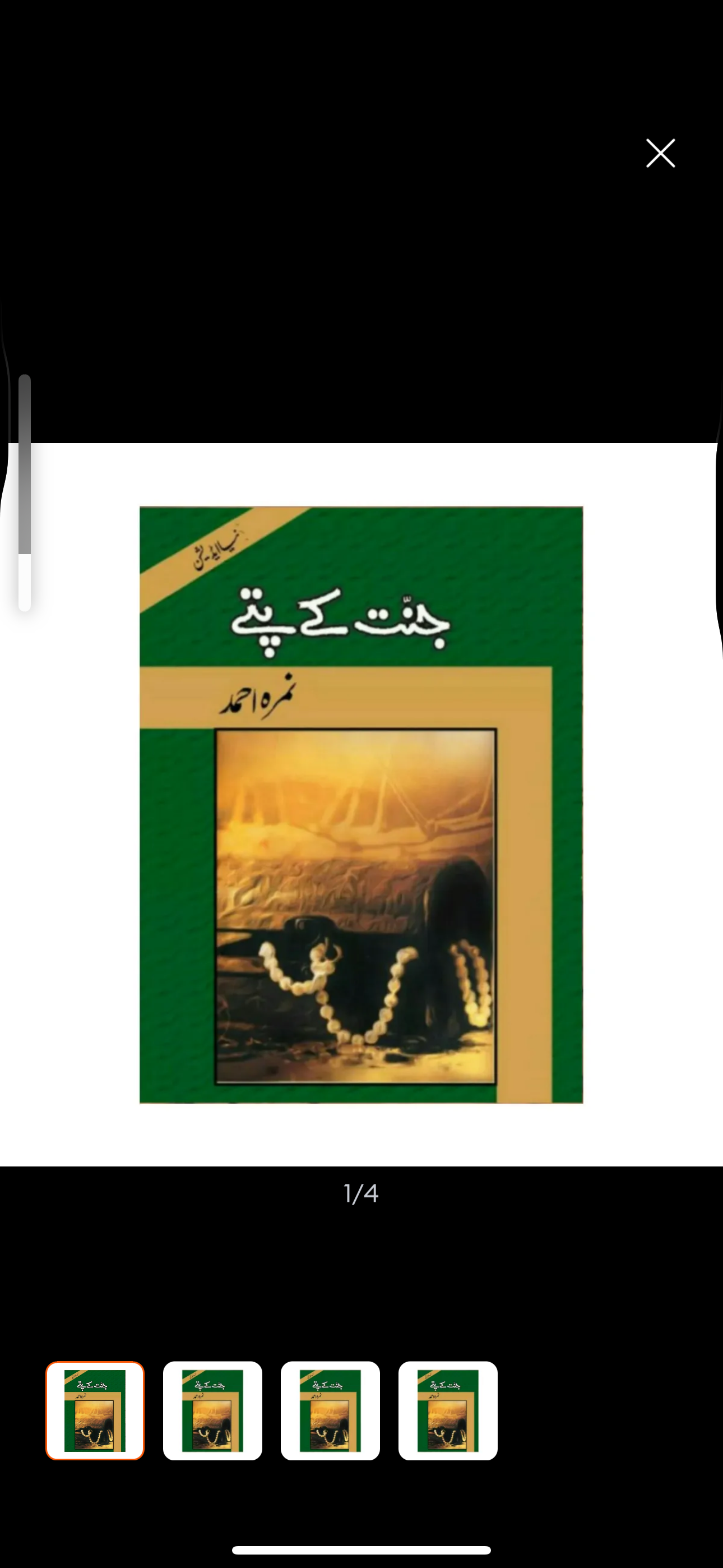Select the fourth thumbnail image
This screenshot has width=723, height=1568.
[448, 1410]
